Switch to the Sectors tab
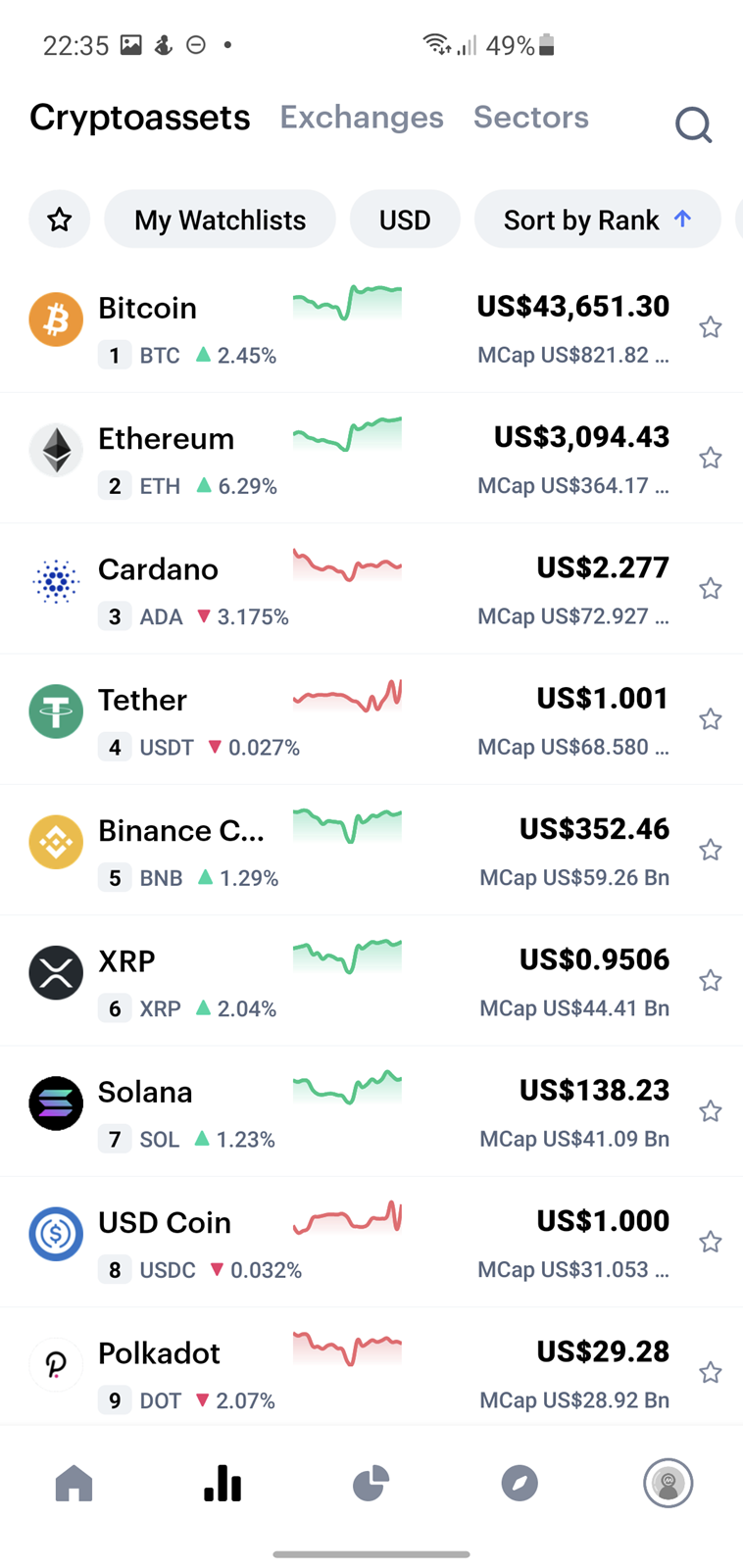 (x=531, y=118)
